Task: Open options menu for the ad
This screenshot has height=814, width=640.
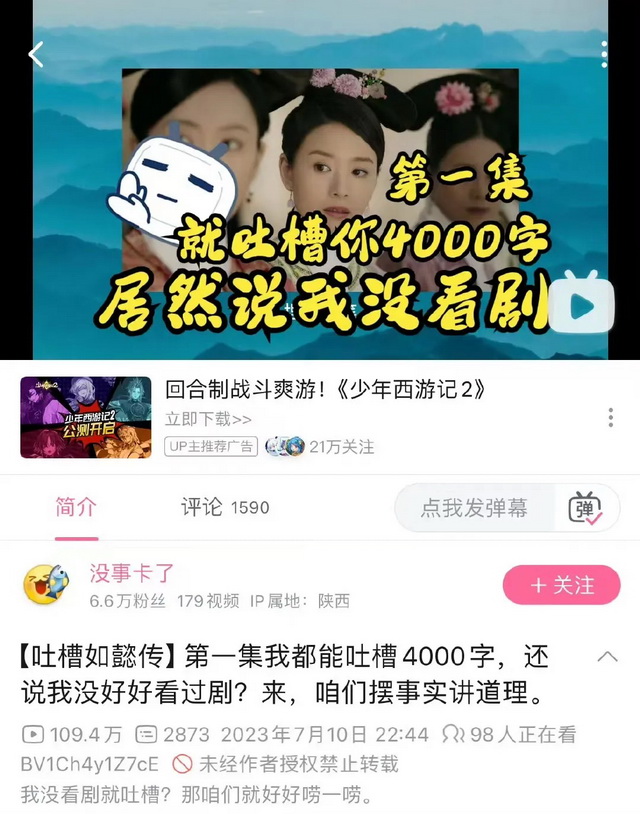Action: tap(610, 417)
